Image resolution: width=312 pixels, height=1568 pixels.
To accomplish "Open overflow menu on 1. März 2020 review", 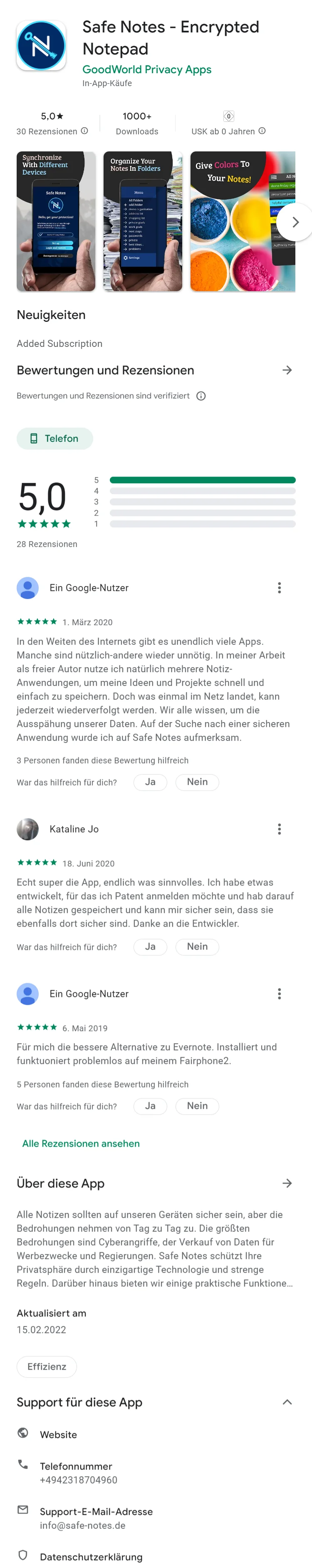I will [279, 587].
